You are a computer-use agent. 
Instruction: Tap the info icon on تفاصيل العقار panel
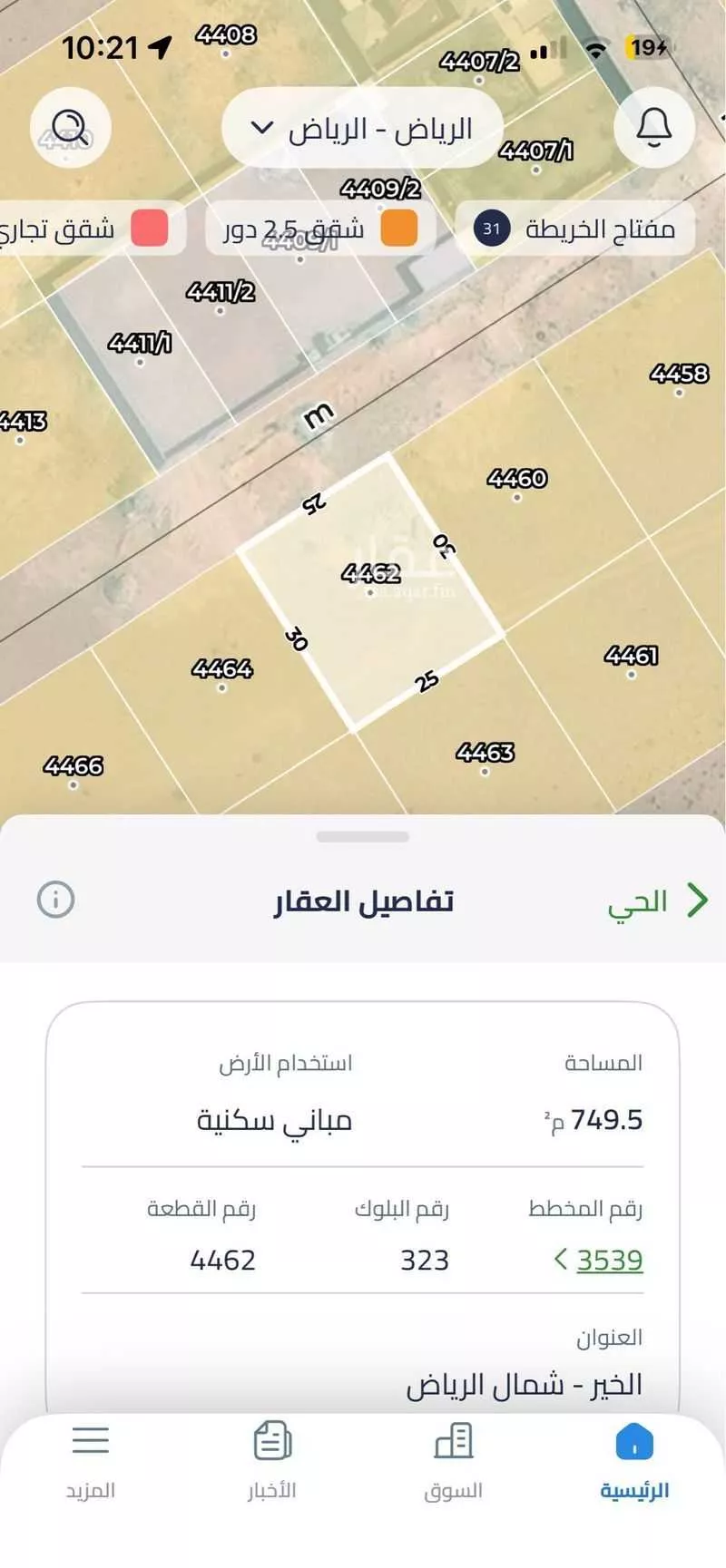click(56, 900)
